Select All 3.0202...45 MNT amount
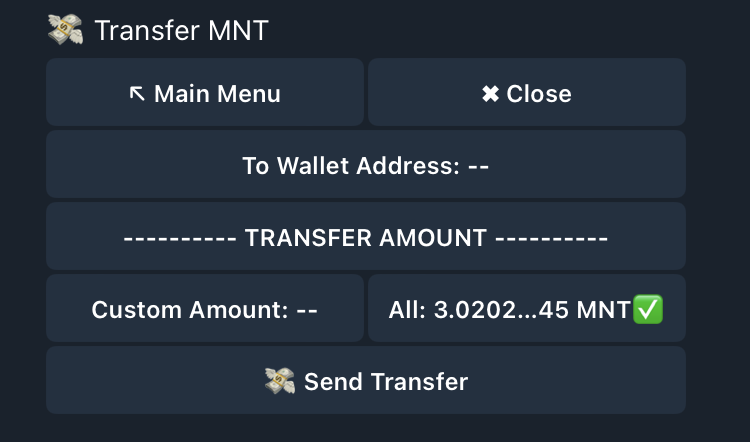 [x=526, y=309]
